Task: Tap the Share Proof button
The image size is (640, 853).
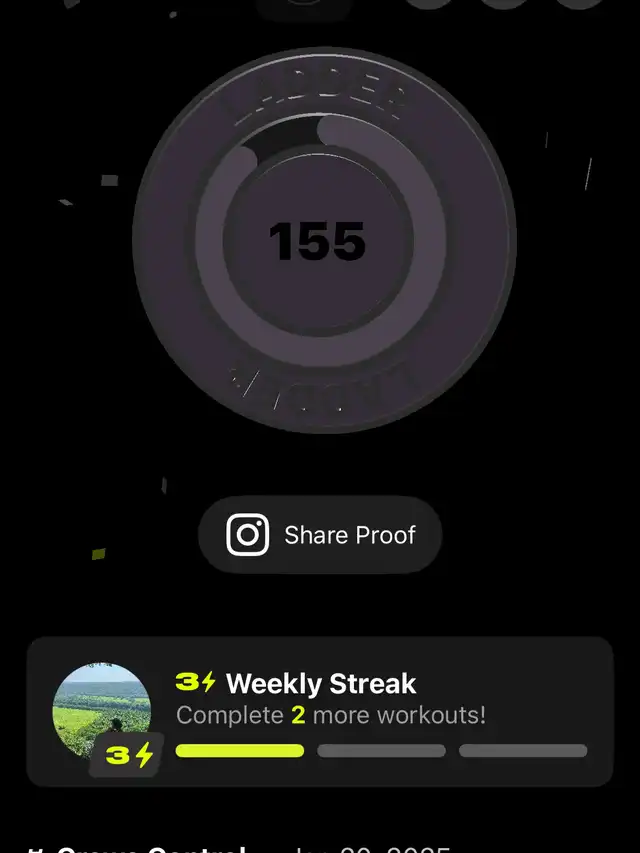Action: click(320, 535)
